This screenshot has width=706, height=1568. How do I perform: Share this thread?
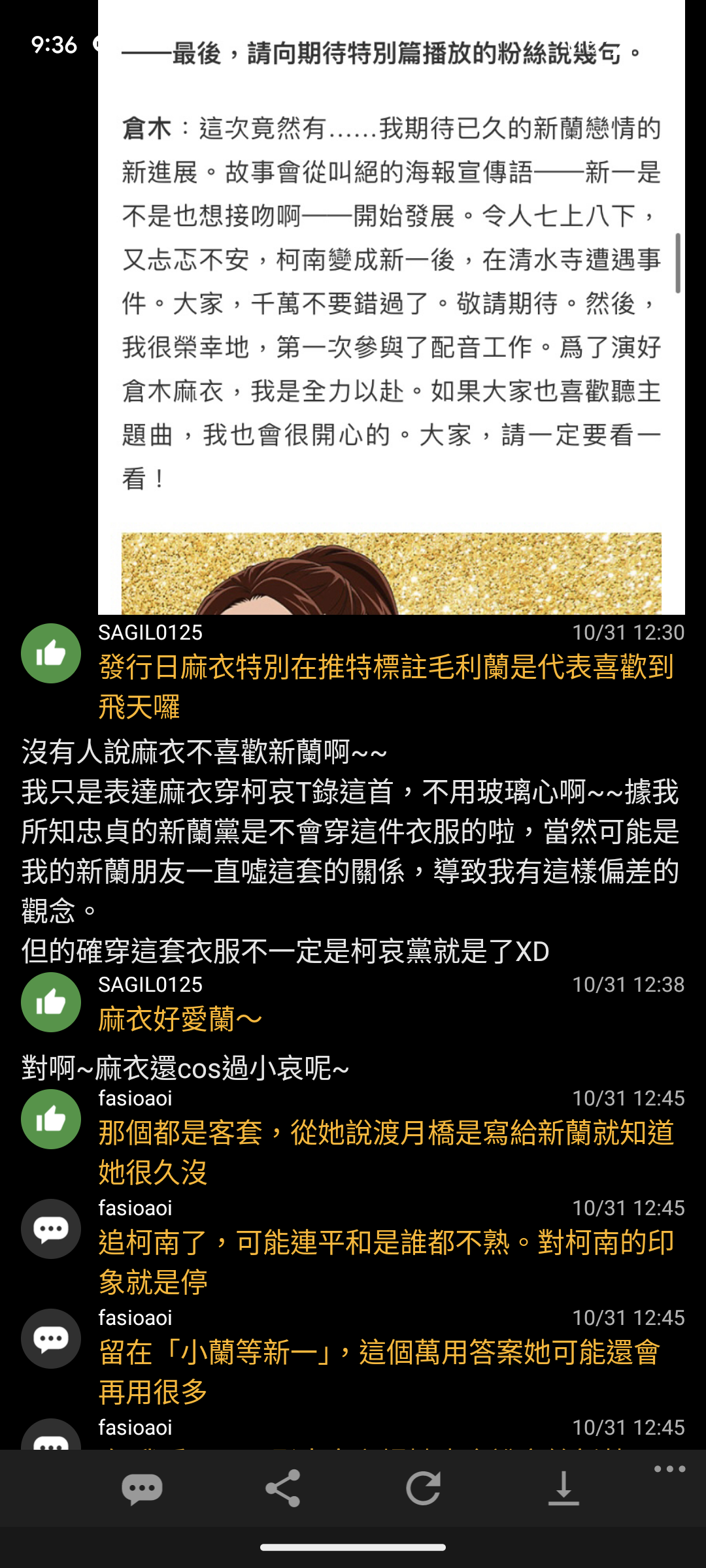(282, 1489)
